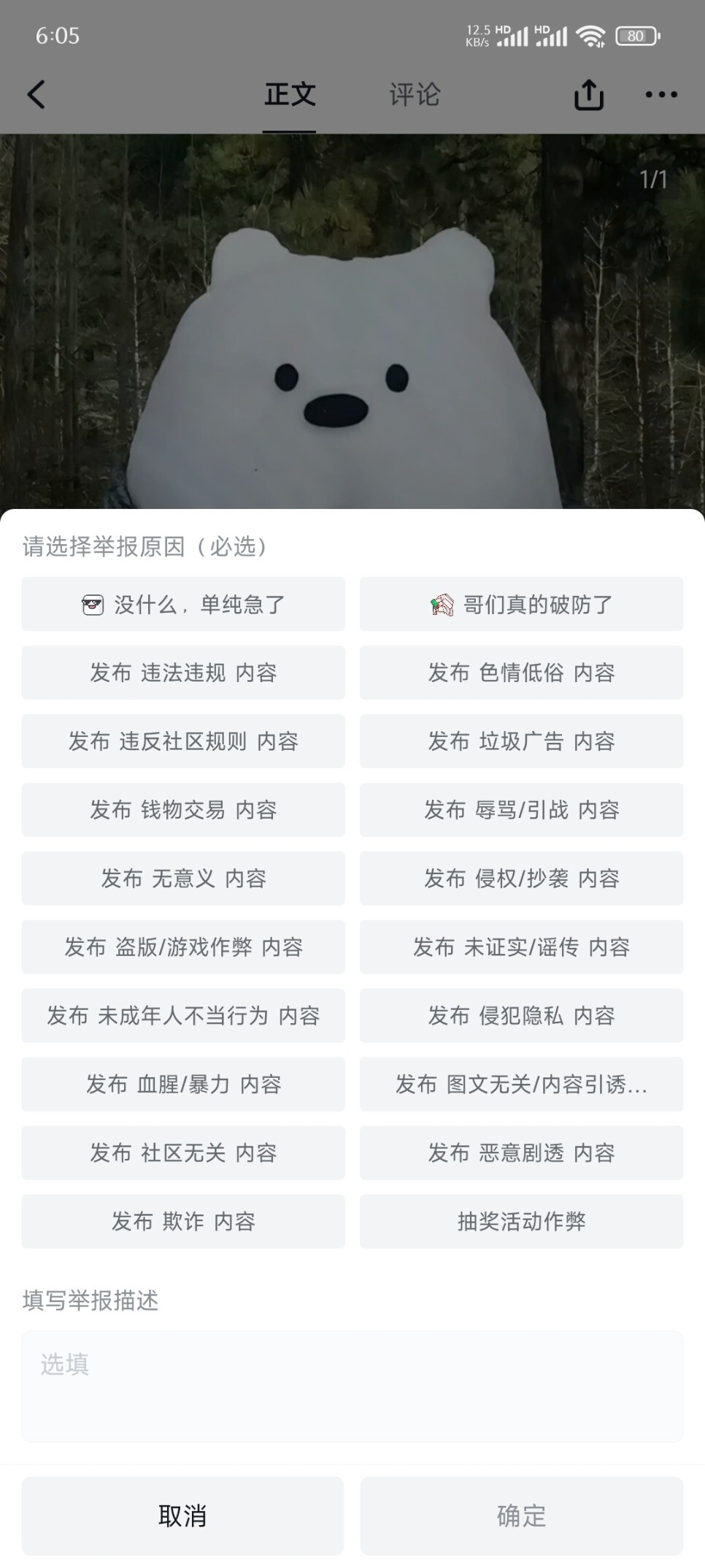
Task: Focus the 填写举报描述 text field
Action: point(352,1386)
